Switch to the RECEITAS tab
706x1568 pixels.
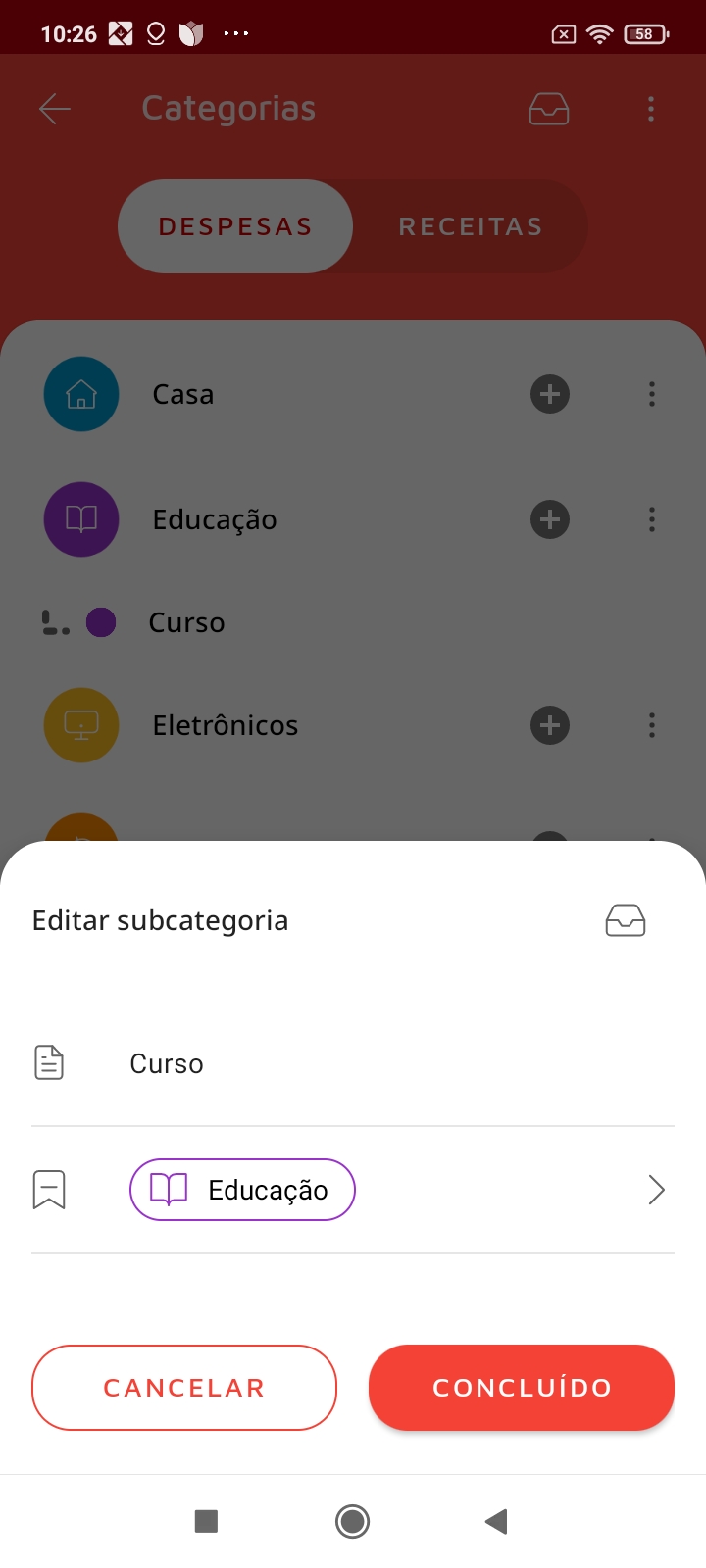(470, 226)
